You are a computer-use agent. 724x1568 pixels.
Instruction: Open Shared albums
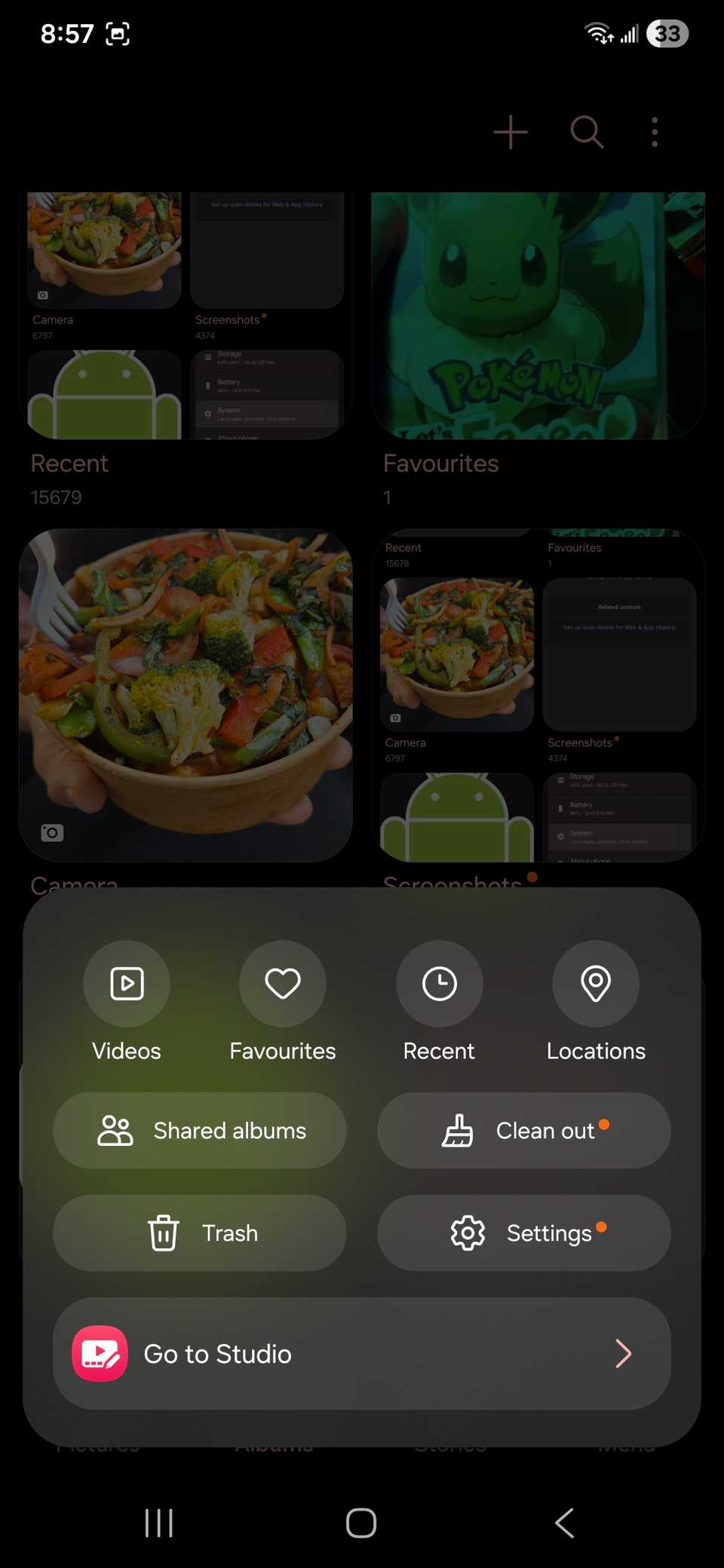pos(200,1131)
